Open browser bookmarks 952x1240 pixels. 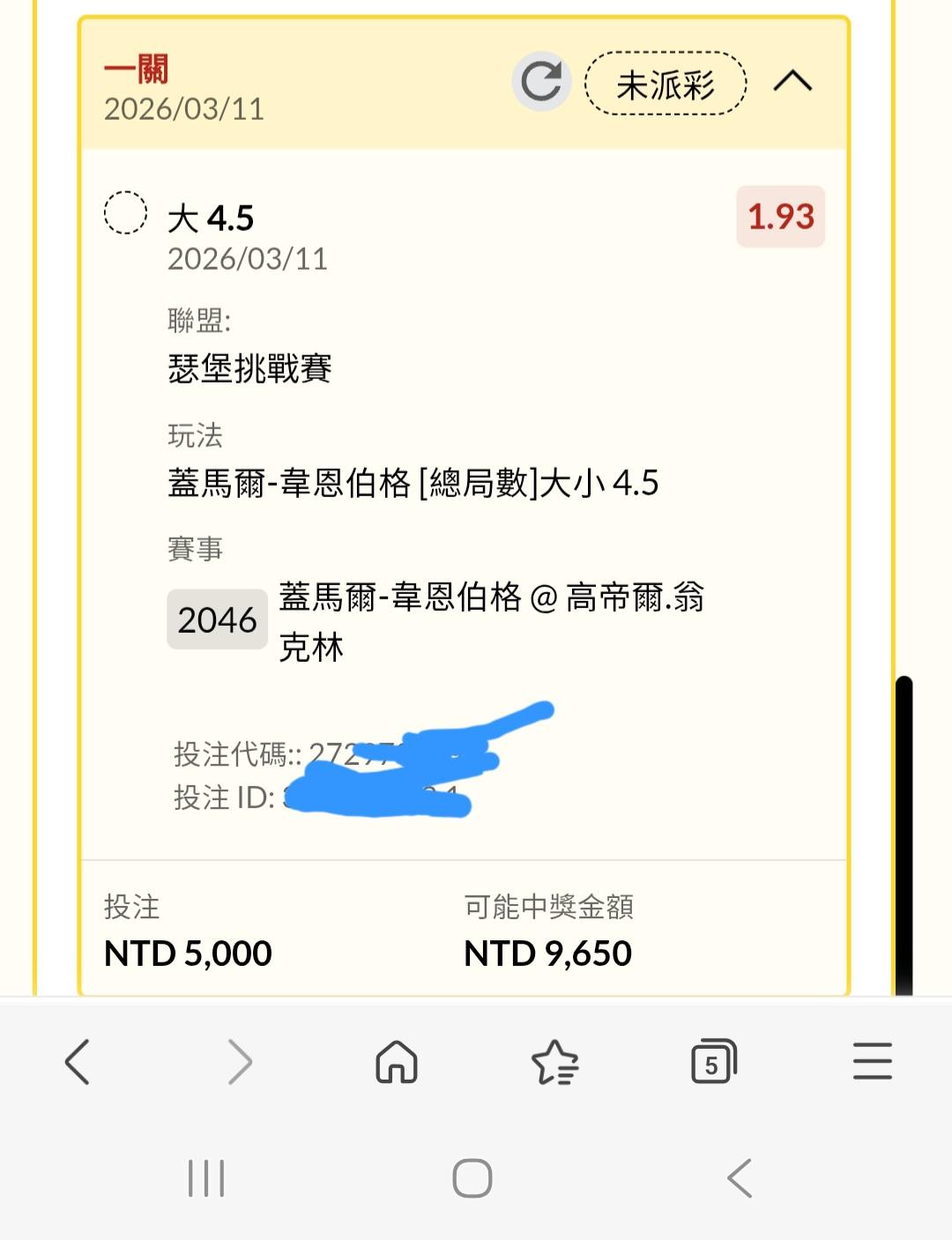pos(554,1061)
